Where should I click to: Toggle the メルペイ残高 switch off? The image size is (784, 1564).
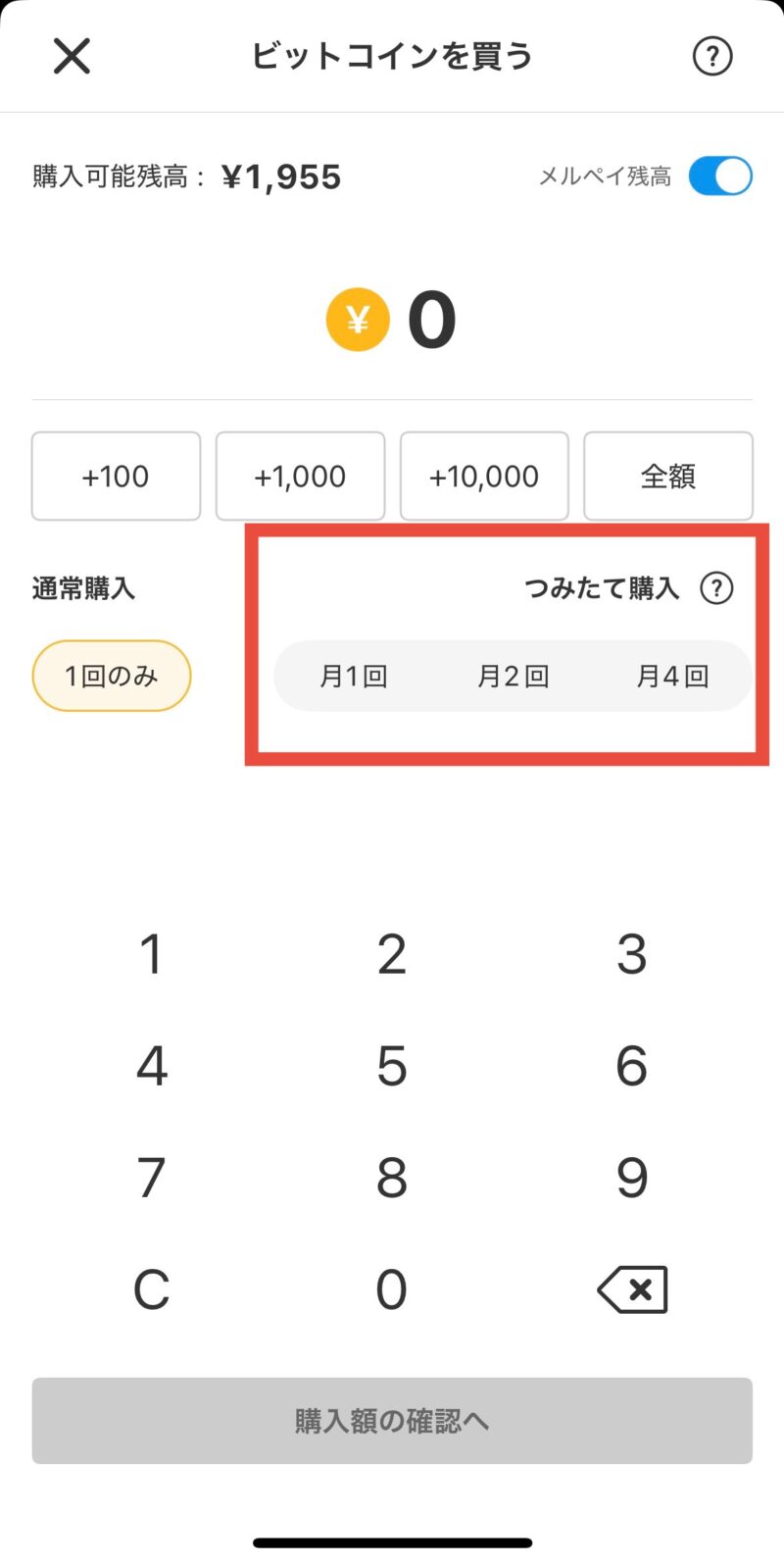(x=720, y=177)
